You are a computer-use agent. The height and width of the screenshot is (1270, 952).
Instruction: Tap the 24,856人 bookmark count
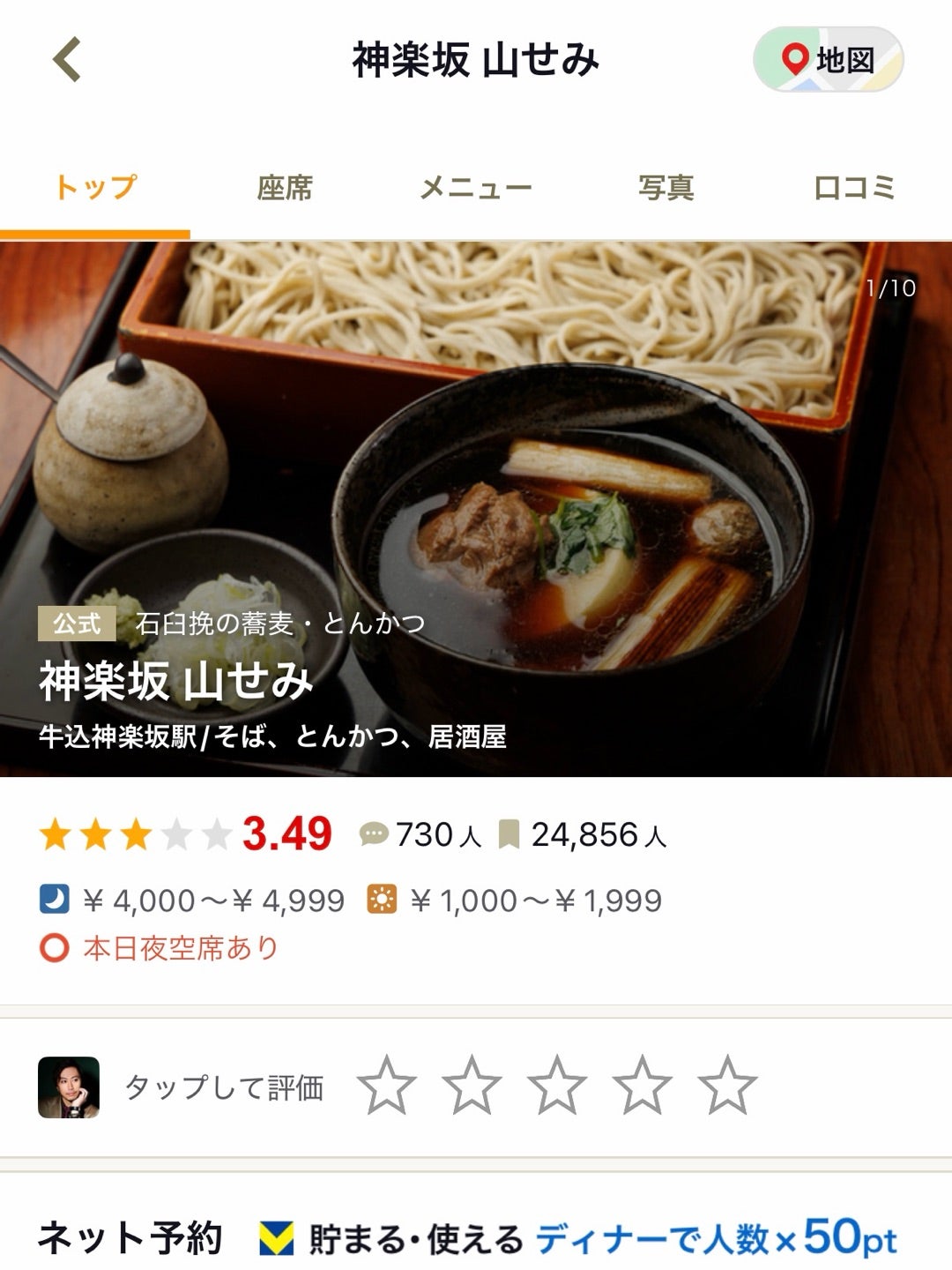click(x=584, y=834)
